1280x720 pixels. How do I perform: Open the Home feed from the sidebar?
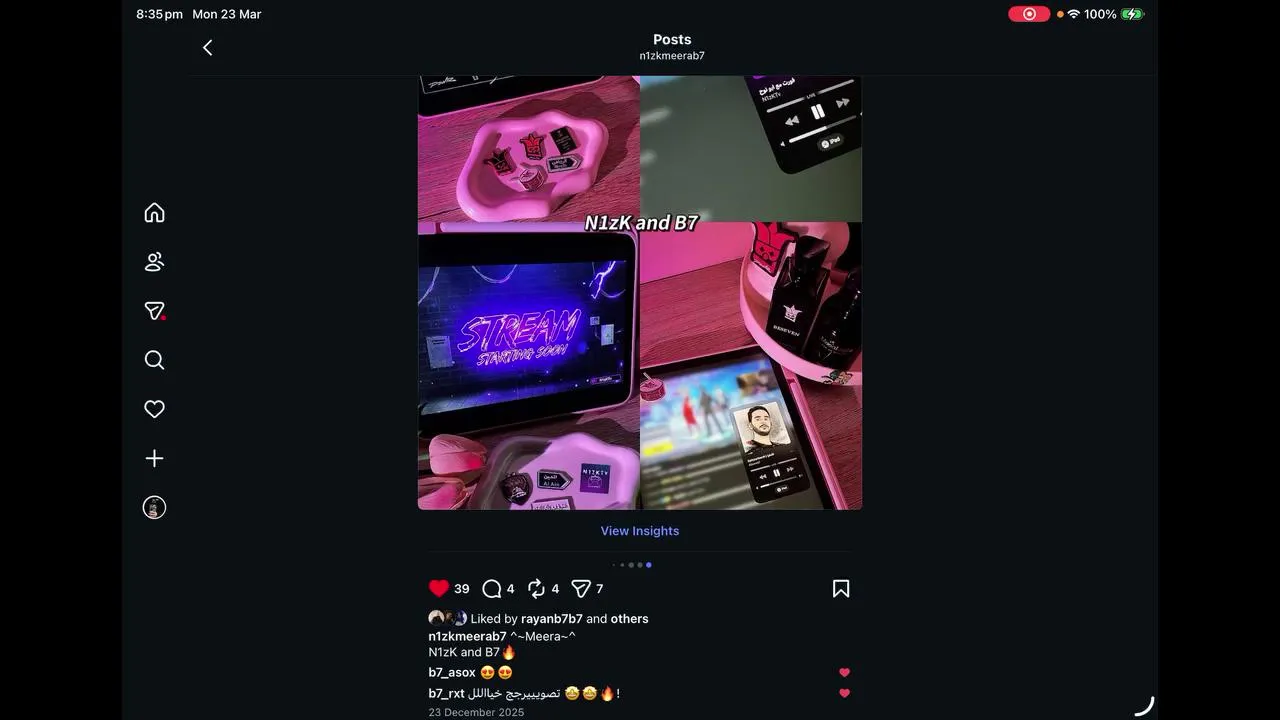[x=154, y=212]
